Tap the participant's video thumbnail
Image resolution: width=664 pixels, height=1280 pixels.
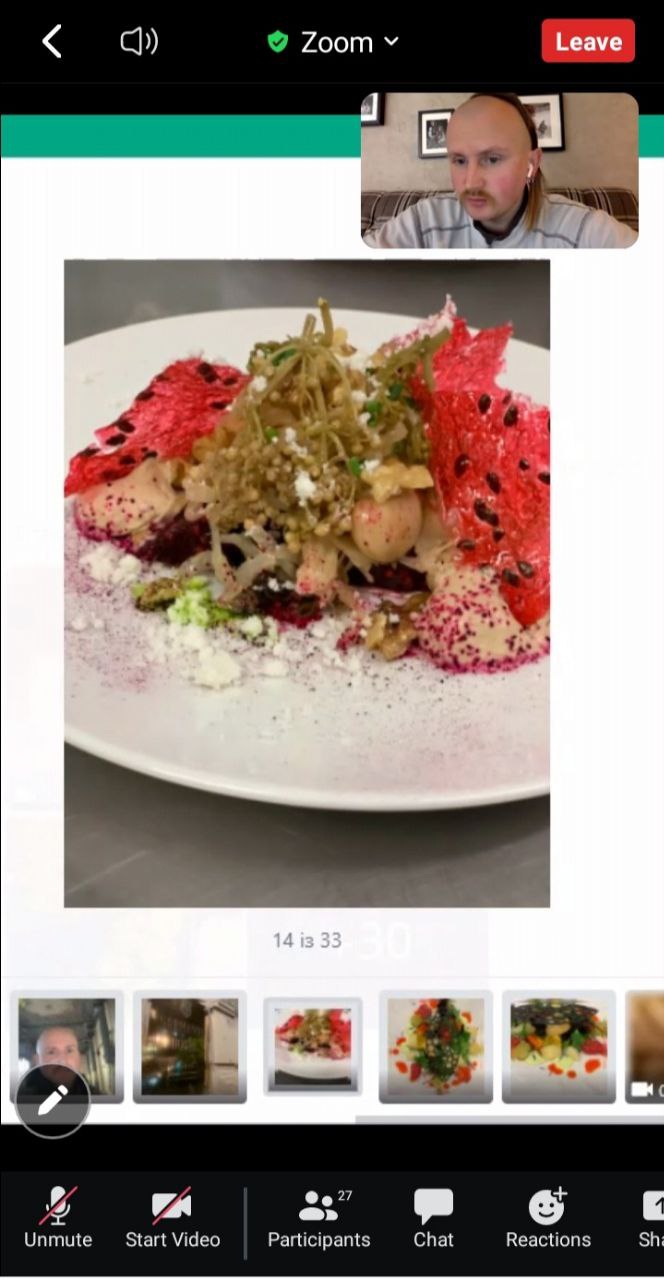(499, 170)
